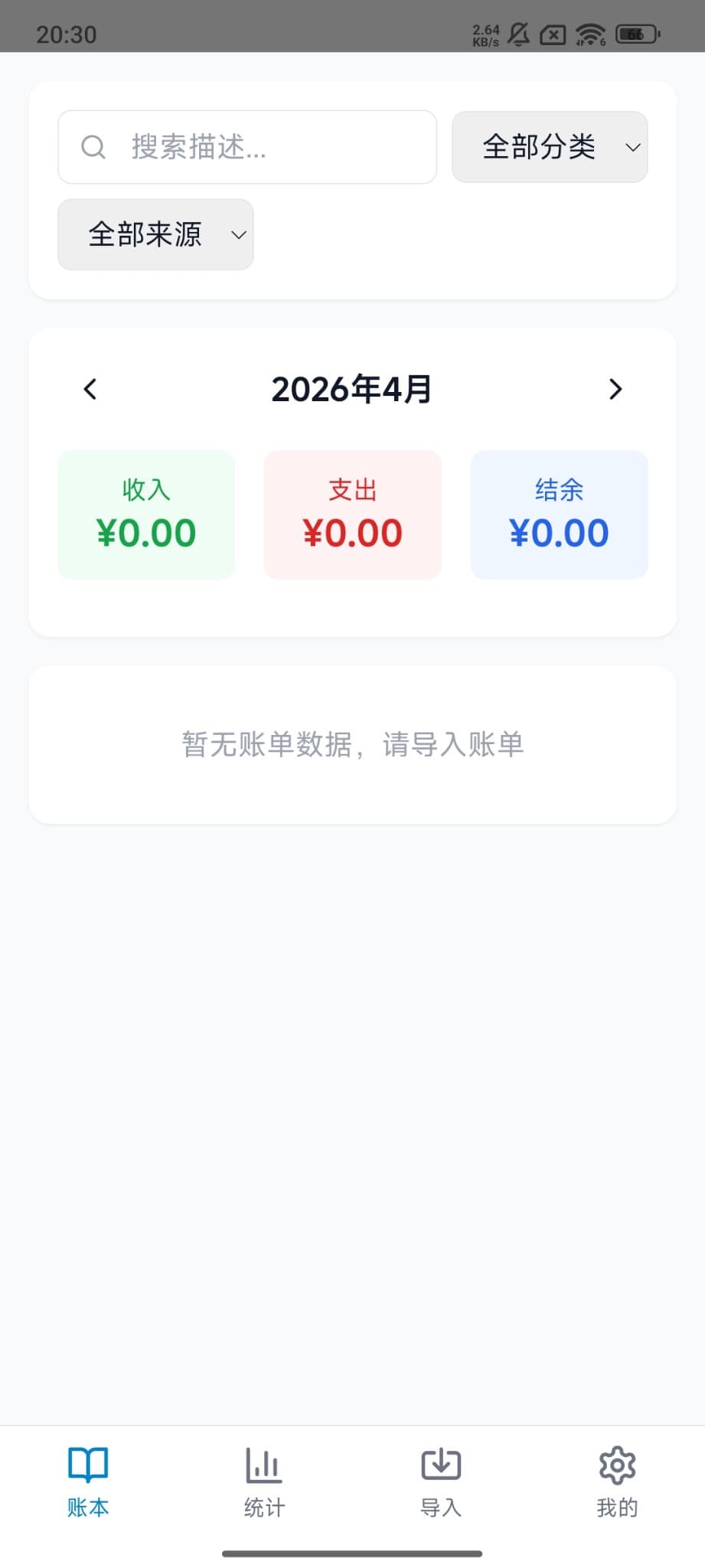Click the Wi-Fi status bar icon
The width and height of the screenshot is (705, 1568).
(x=590, y=34)
